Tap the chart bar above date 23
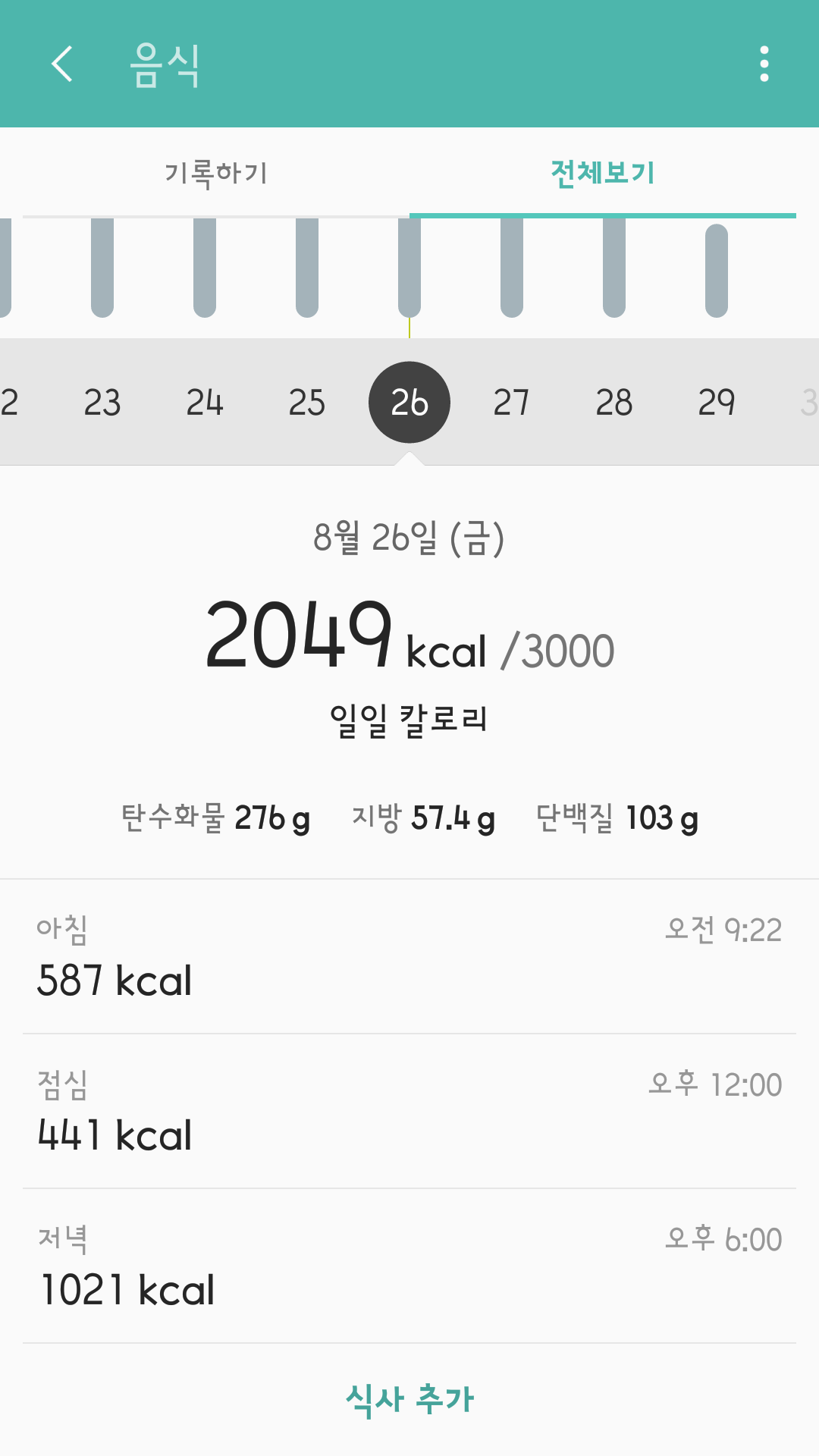819x1456 pixels. point(103,269)
